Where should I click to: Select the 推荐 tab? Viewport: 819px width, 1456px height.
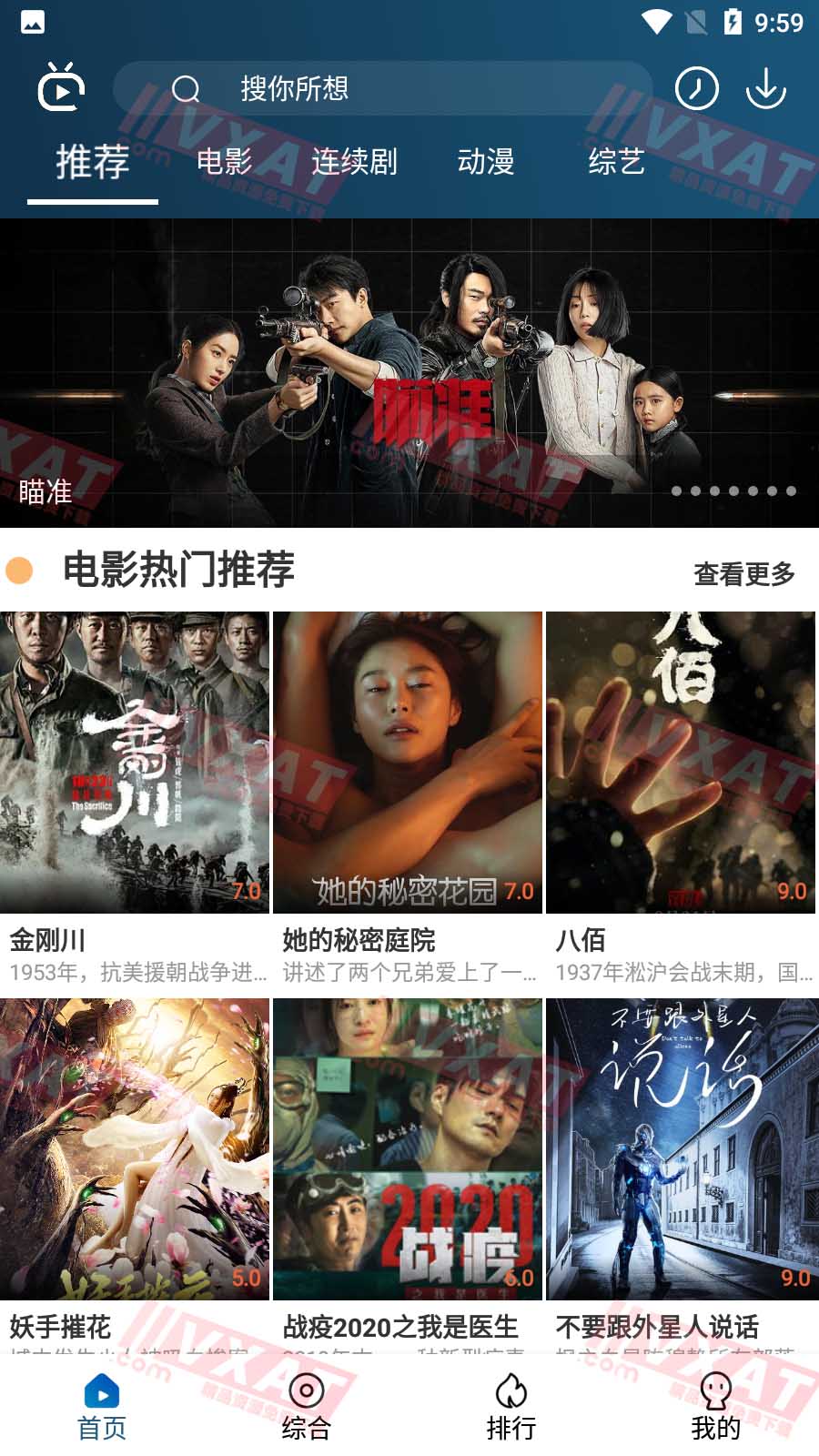(93, 162)
